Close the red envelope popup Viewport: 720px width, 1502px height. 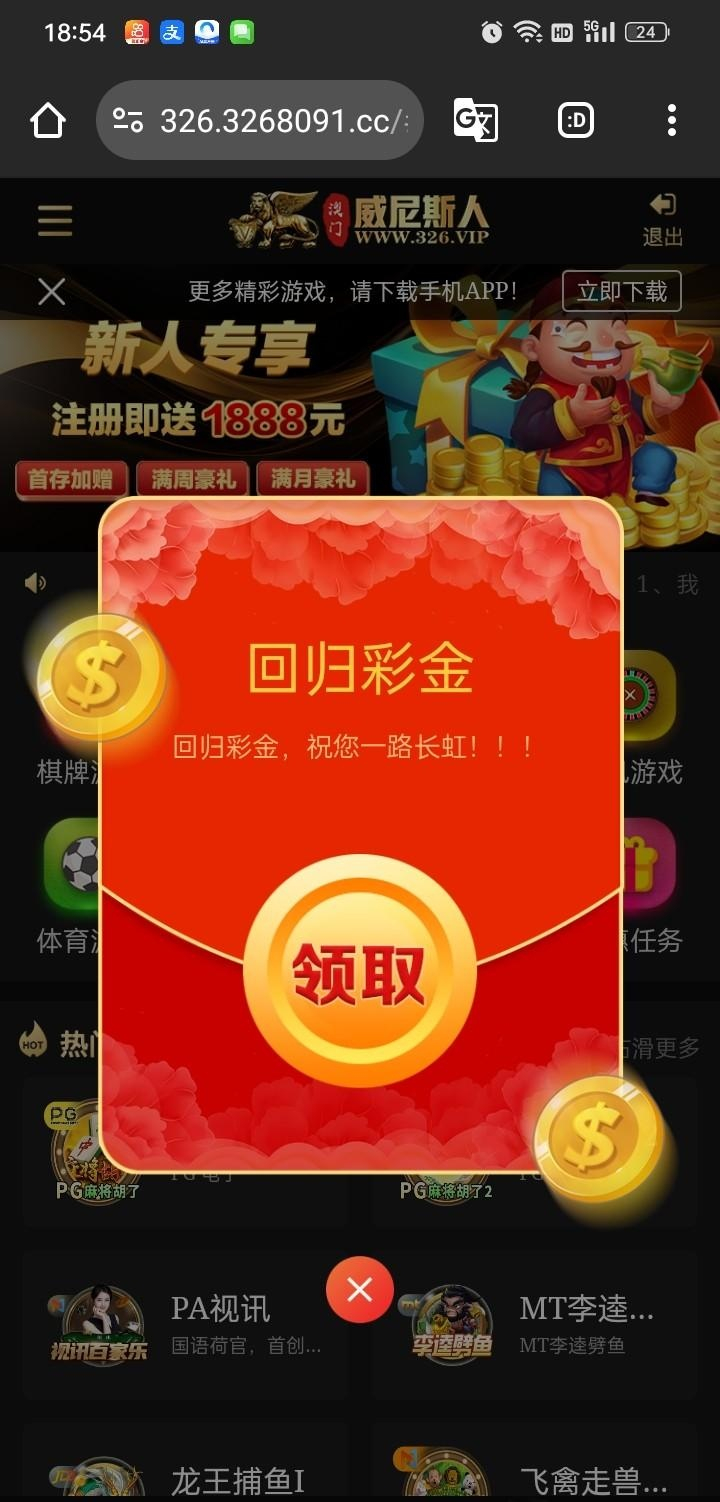[x=359, y=1290]
